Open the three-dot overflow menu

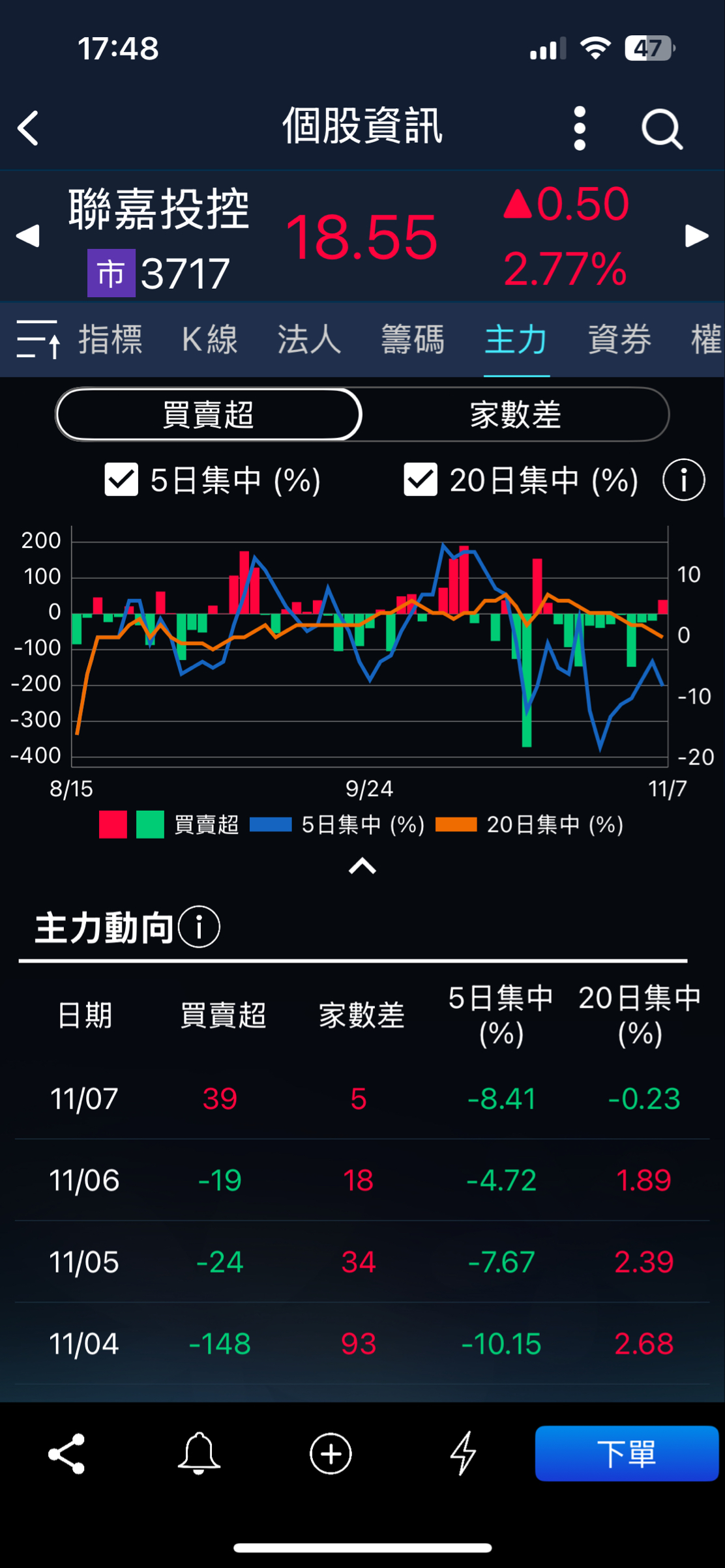(x=580, y=128)
